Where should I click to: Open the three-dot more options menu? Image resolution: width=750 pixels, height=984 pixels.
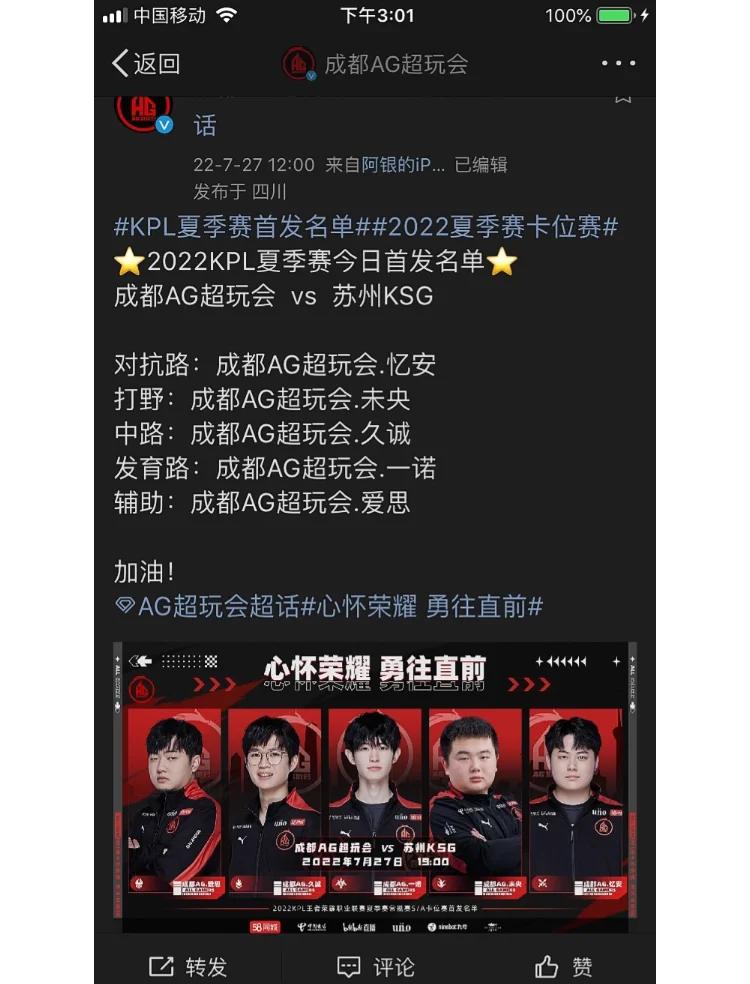(x=618, y=64)
